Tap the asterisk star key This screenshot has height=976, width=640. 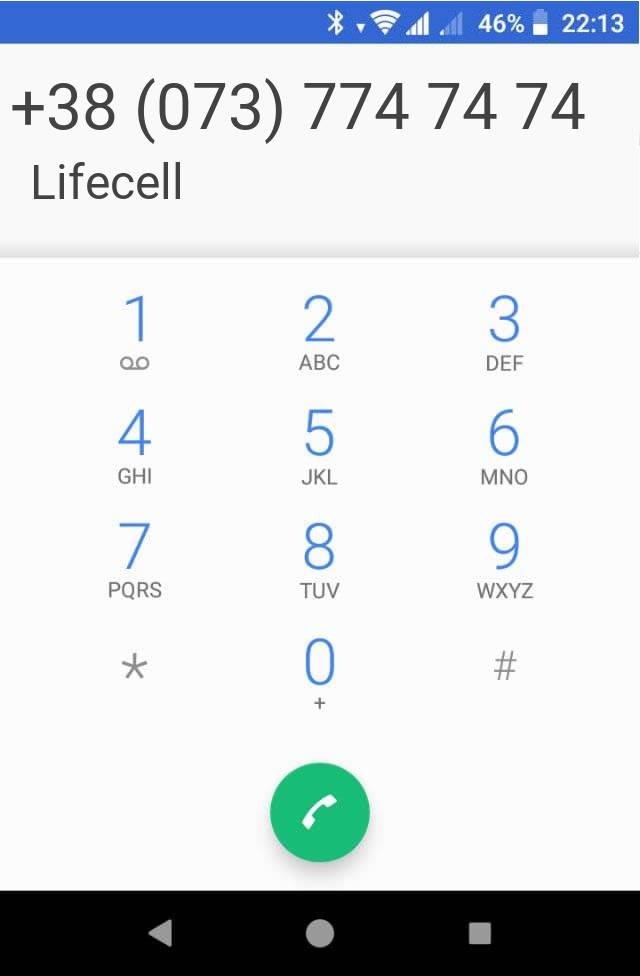click(134, 667)
